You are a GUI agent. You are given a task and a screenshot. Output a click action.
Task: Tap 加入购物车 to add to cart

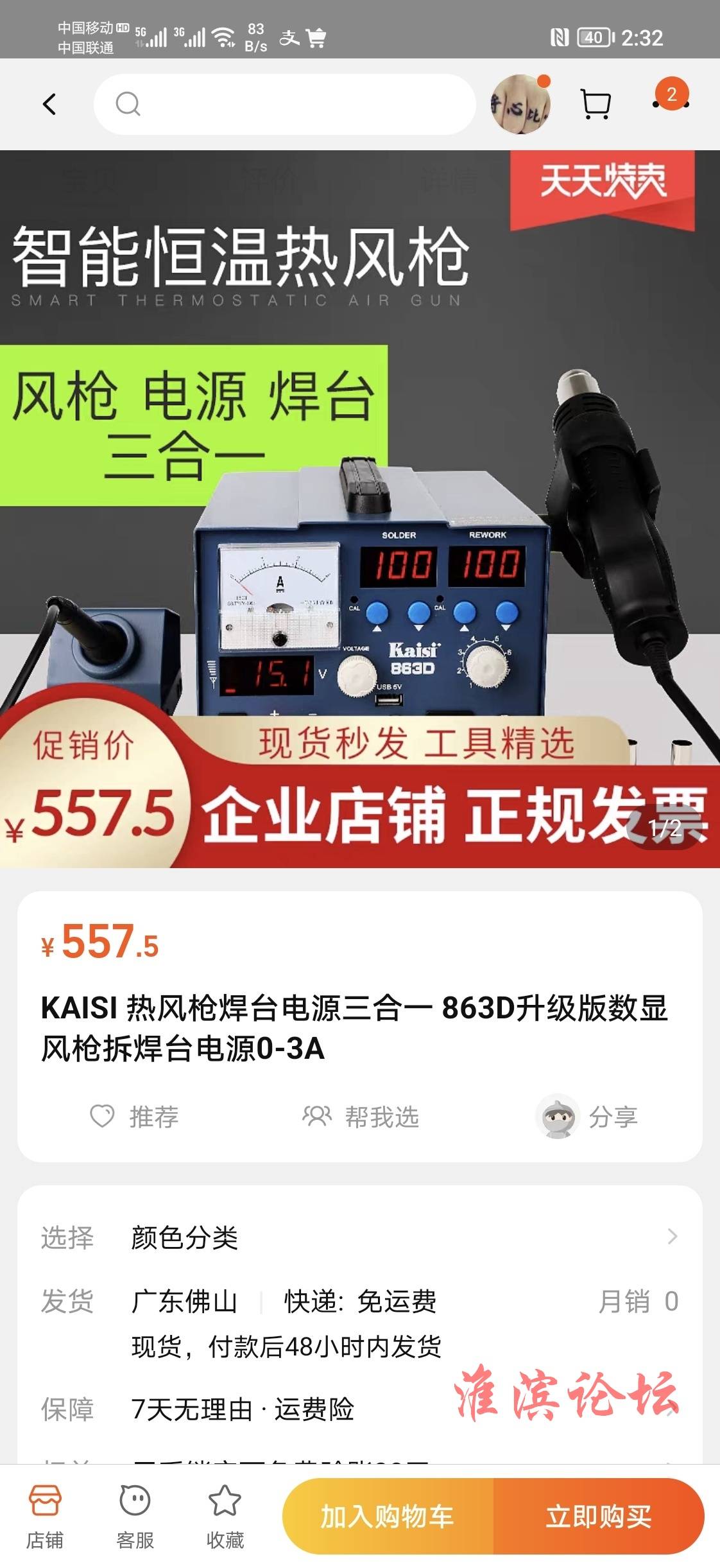(x=388, y=1517)
